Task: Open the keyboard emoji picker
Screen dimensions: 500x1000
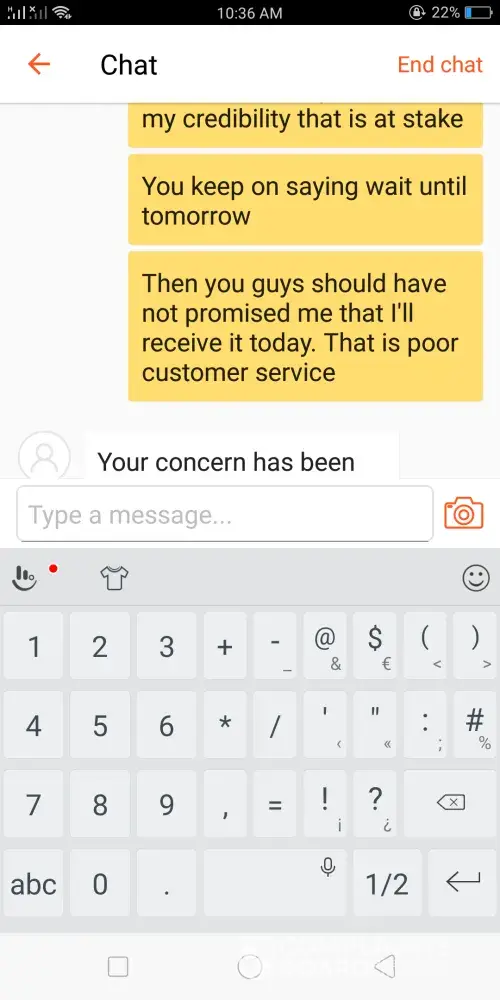Action: (x=476, y=578)
